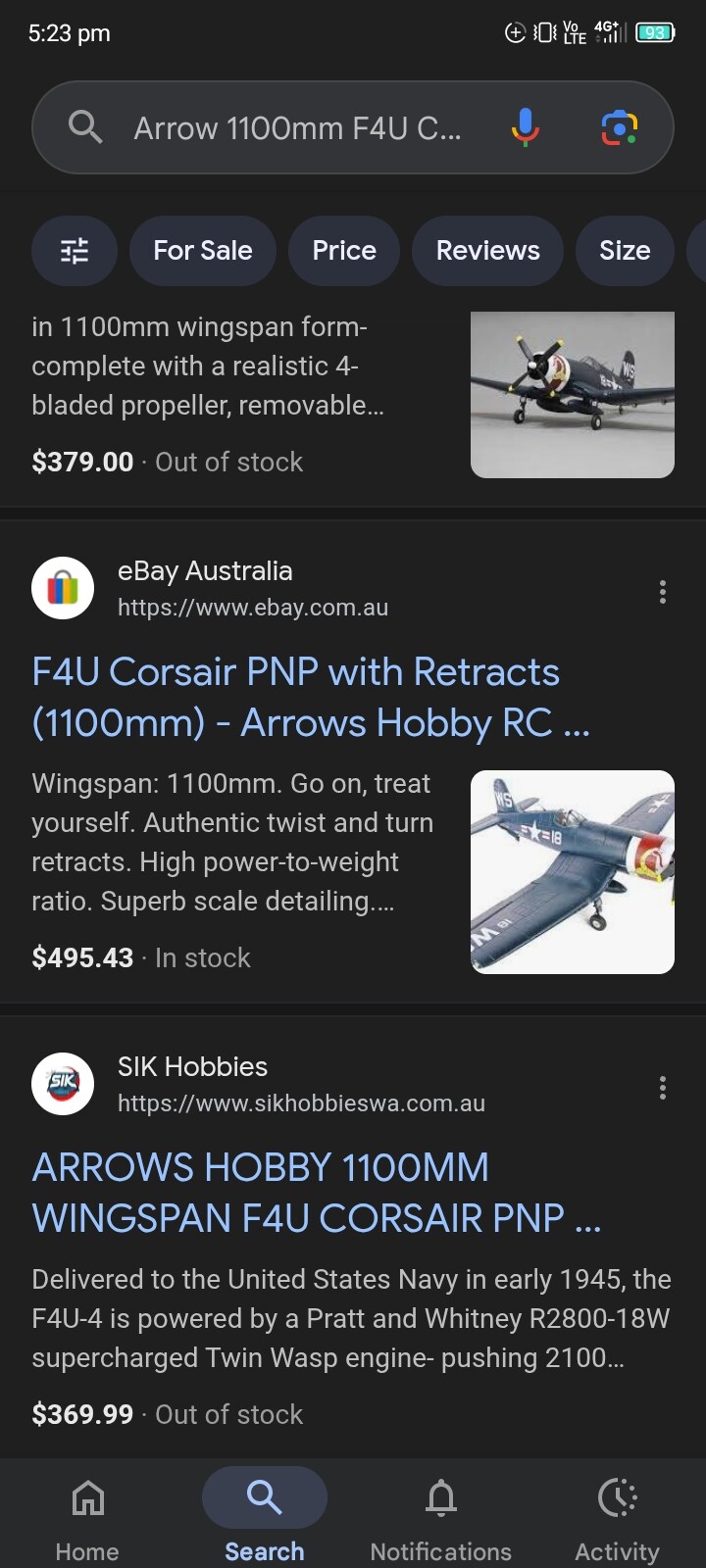Select the Size filter chip
Viewport: 706px width, 1568px height.
(x=625, y=251)
